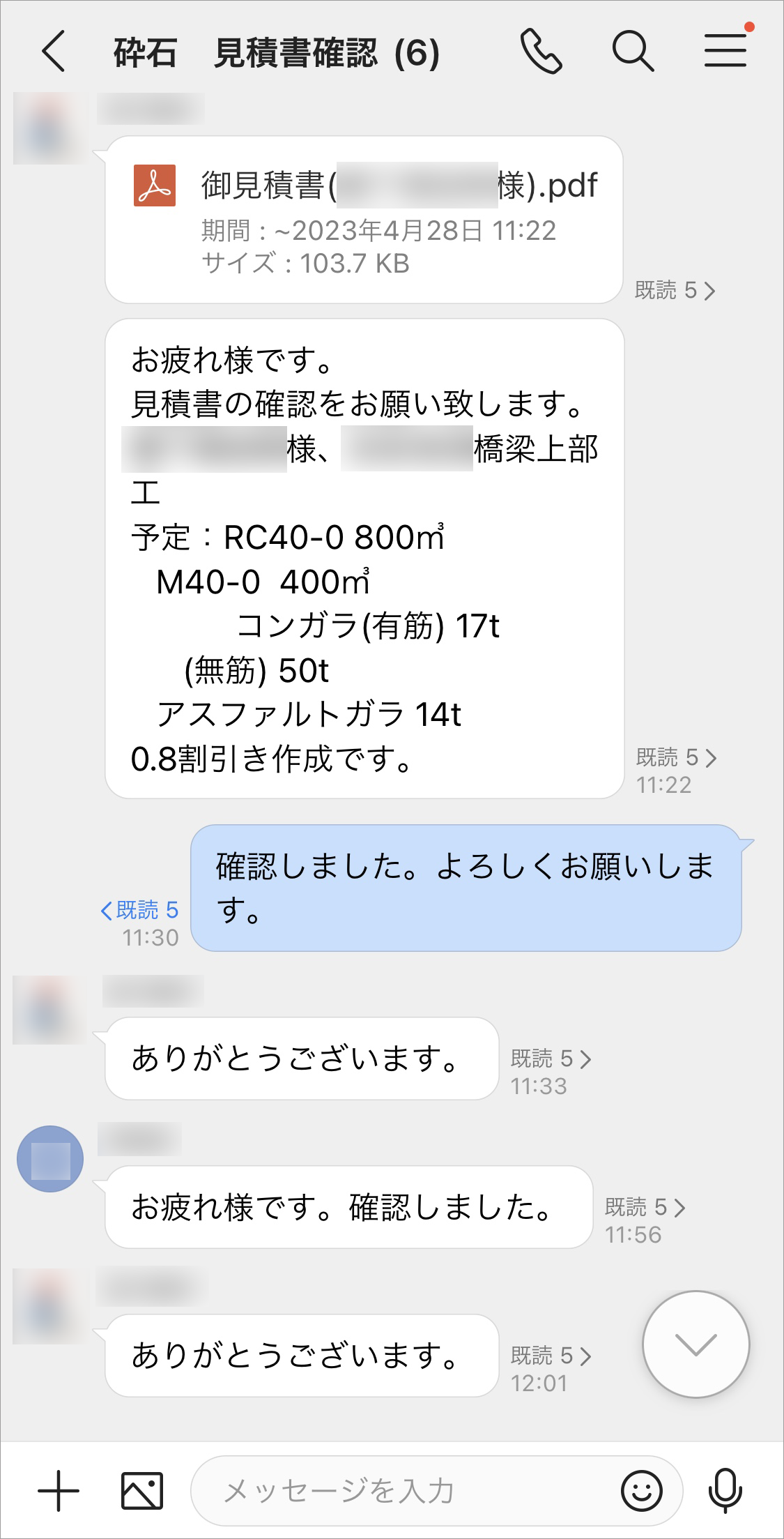Record a voice message with the microphone
This screenshot has height=1539, width=784.
point(725,1491)
